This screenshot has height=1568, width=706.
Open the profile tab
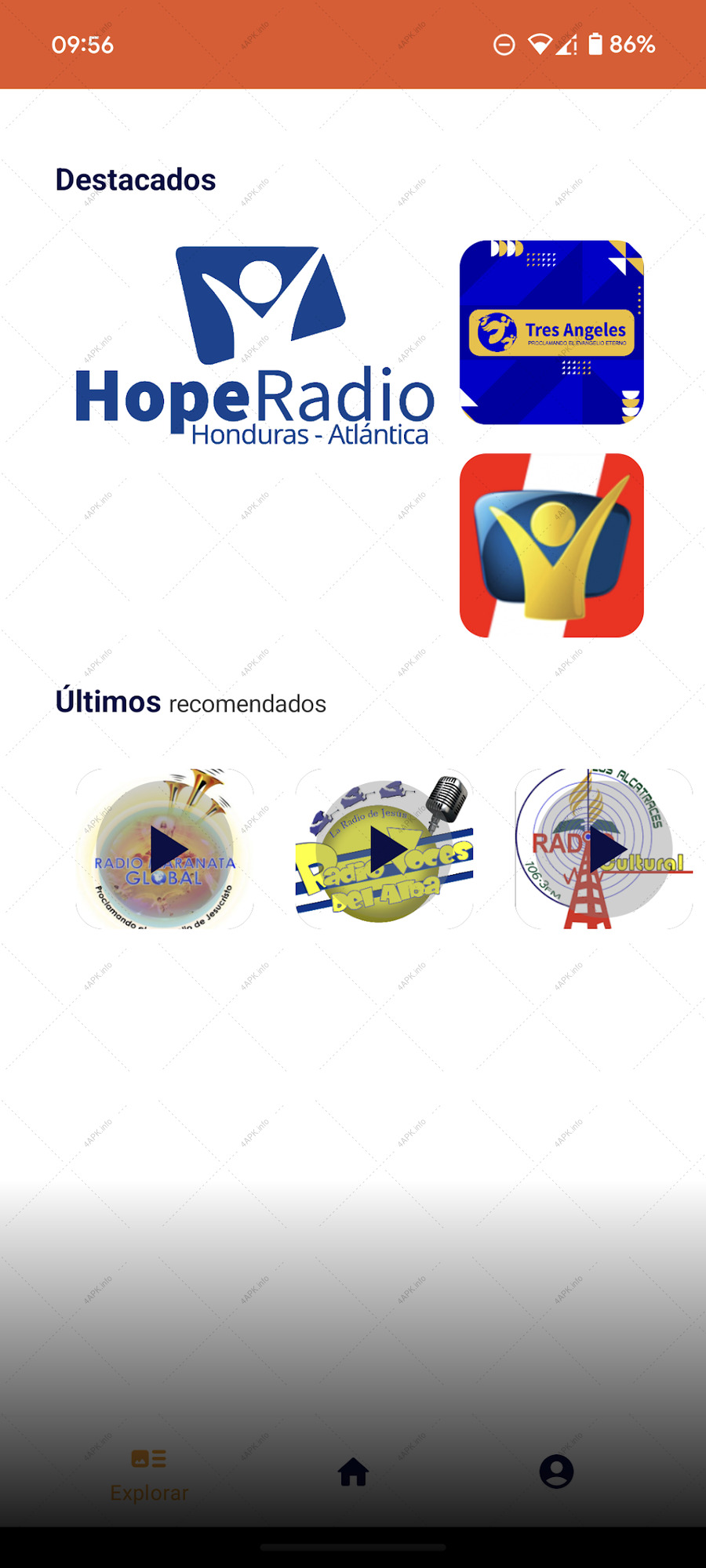point(557,1472)
